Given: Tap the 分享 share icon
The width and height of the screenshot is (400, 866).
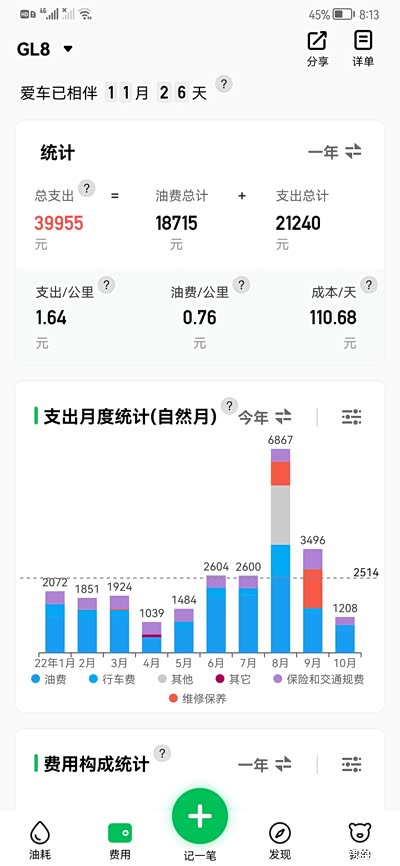Looking at the screenshot, I should (x=317, y=49).
